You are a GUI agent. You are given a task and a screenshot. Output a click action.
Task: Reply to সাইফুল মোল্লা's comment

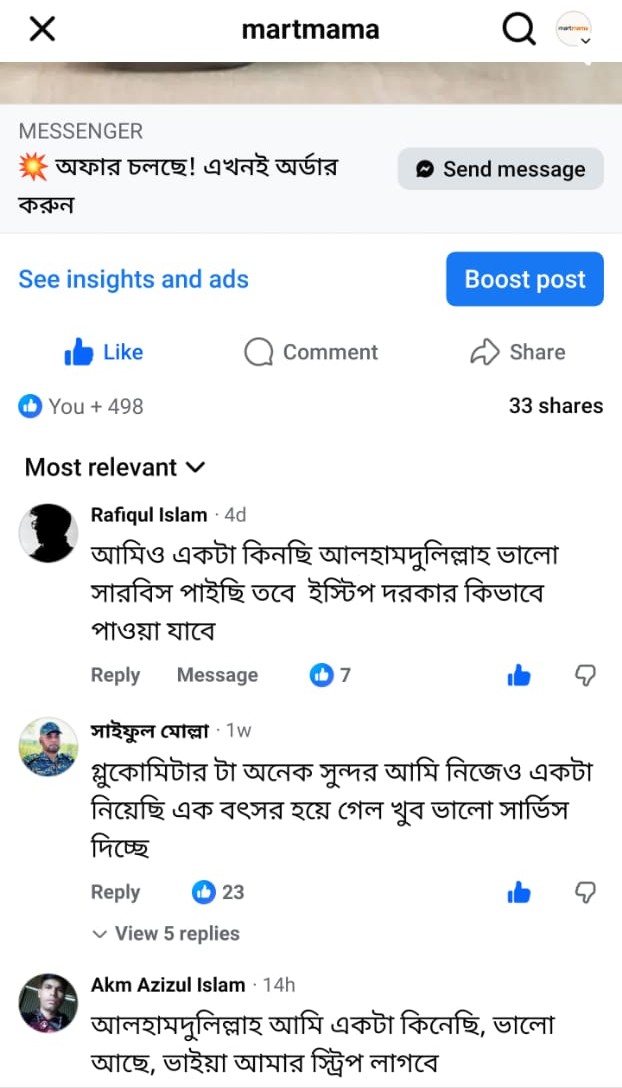coord(115,892)
